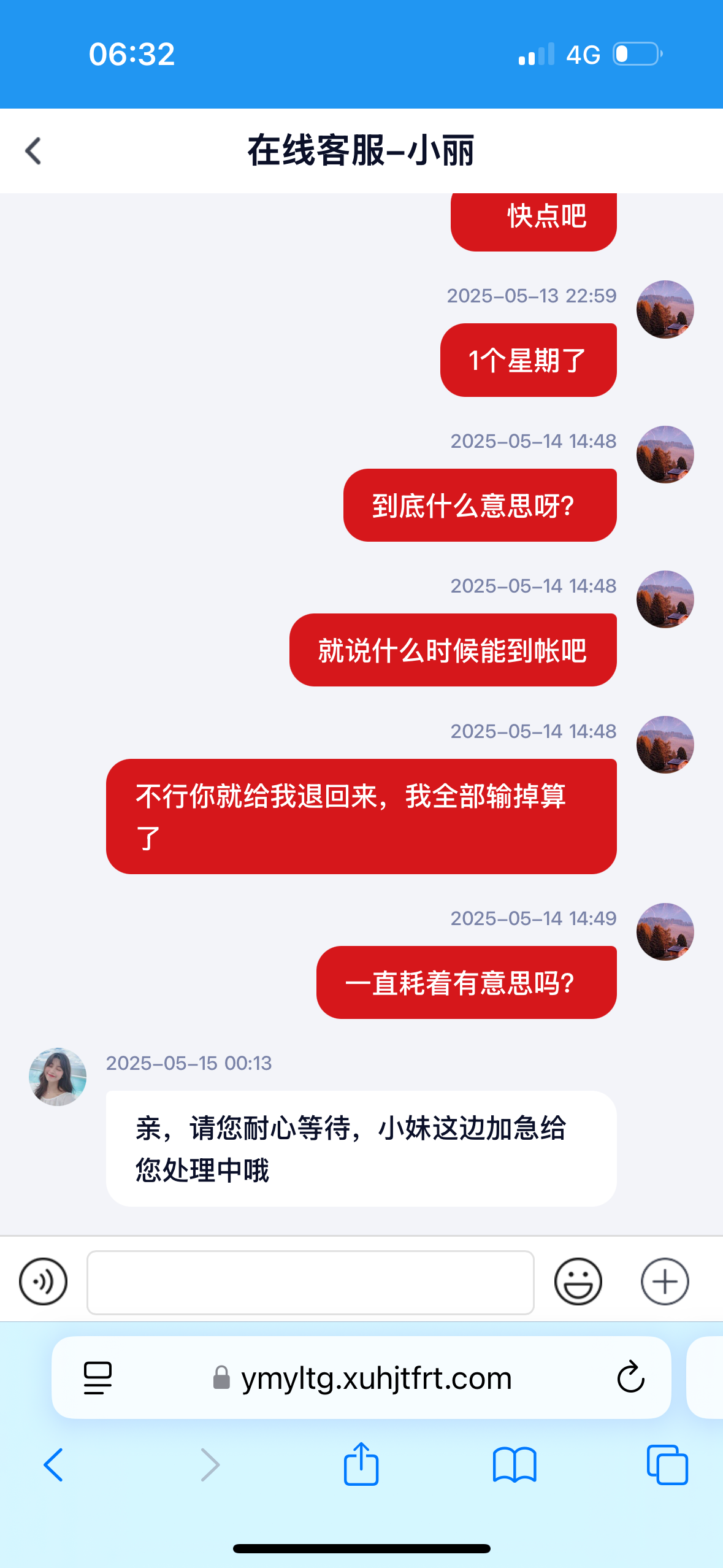
Task: Open the emoji picker
Action: [578, 1282]
